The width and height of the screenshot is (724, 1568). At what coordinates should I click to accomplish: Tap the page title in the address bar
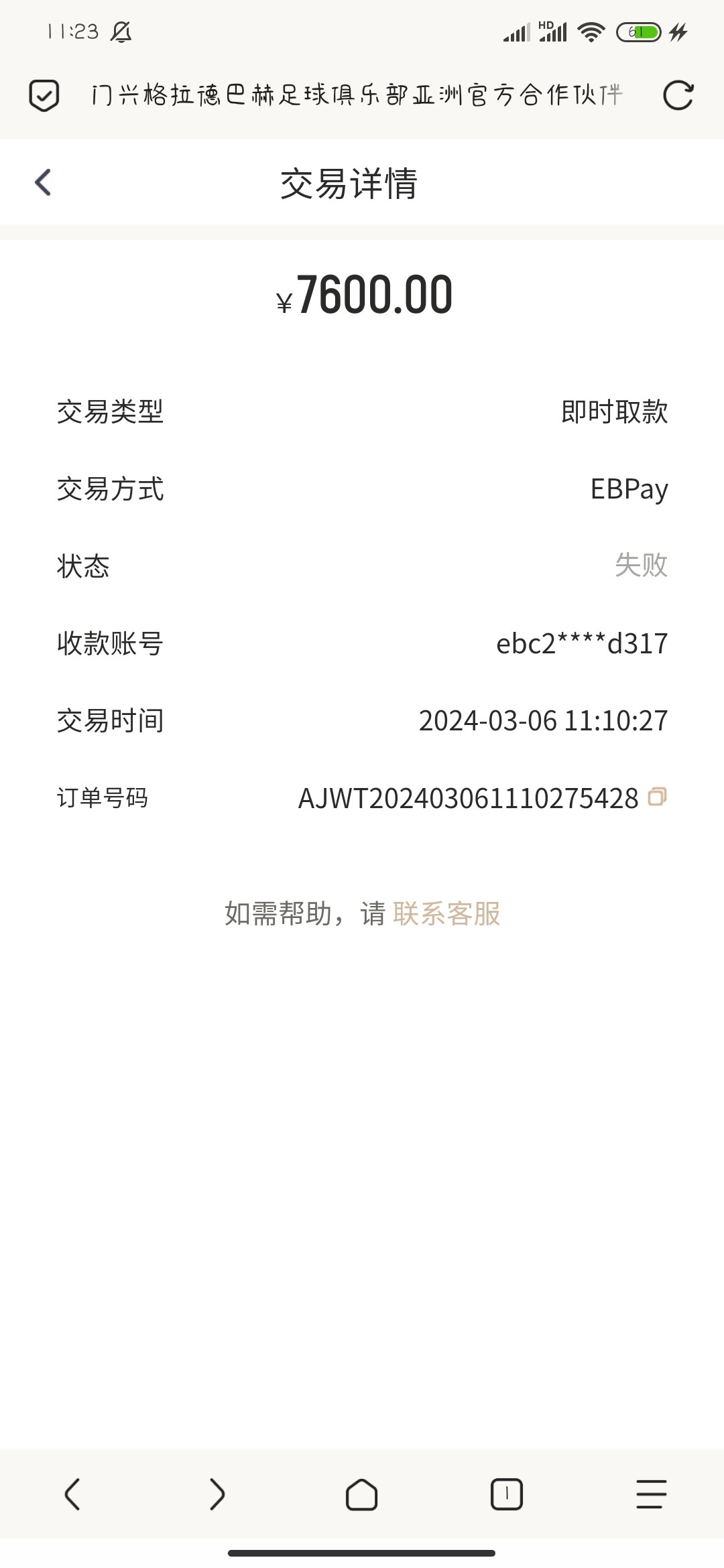(359, 96)
